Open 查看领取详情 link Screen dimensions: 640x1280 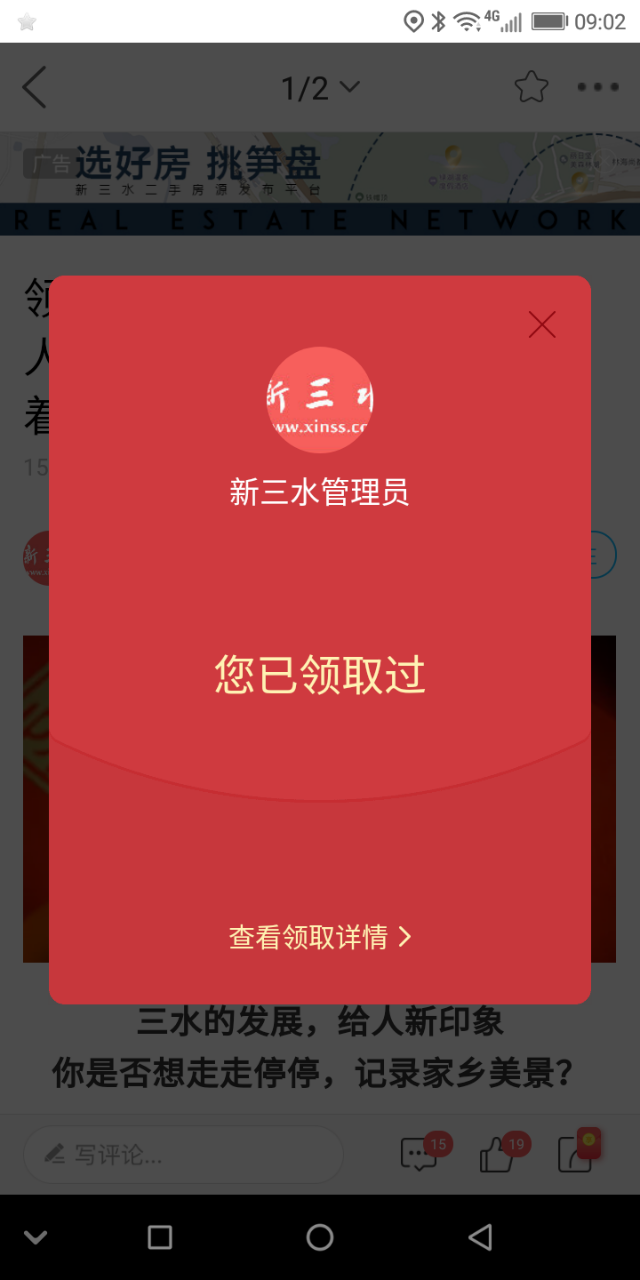pos(319,937)
